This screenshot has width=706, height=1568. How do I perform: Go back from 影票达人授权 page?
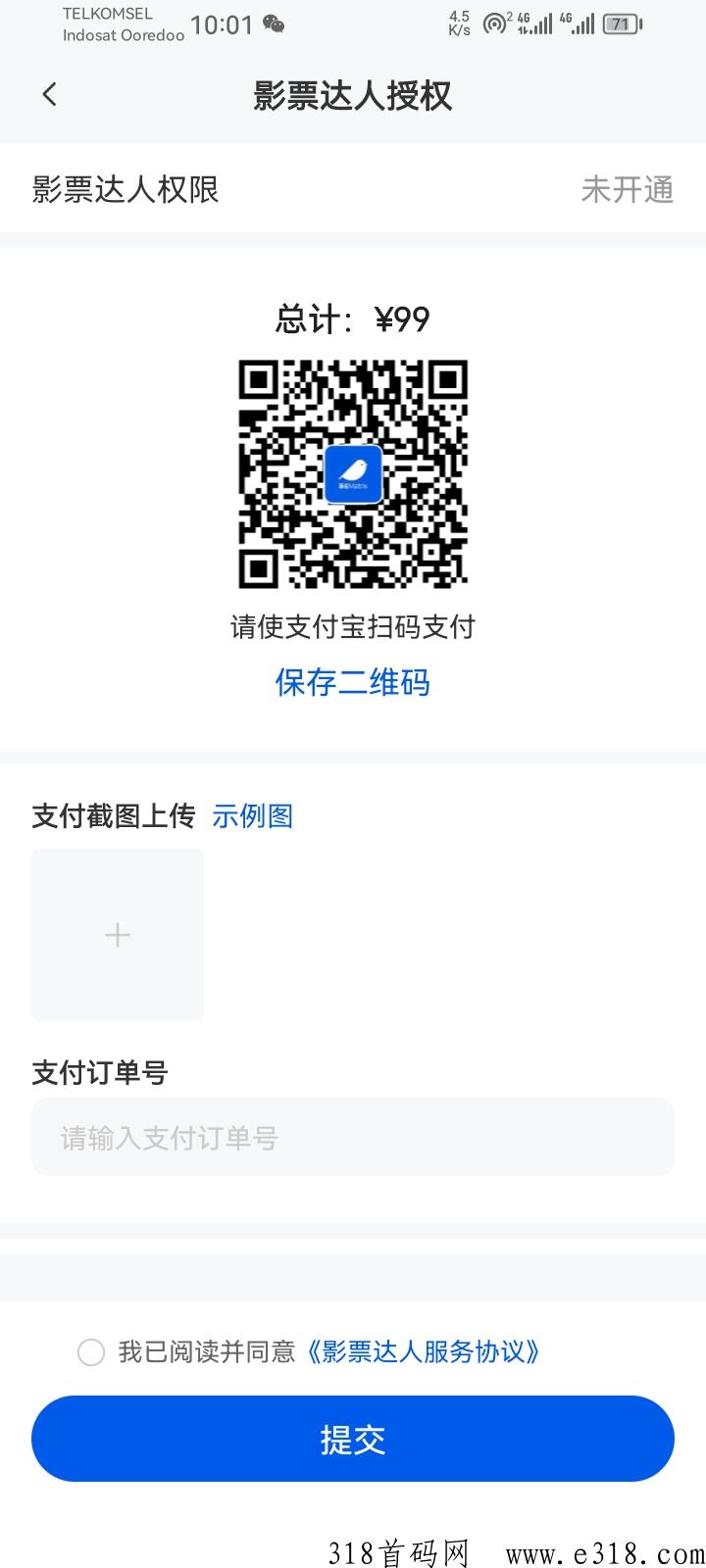coord(50,95)
